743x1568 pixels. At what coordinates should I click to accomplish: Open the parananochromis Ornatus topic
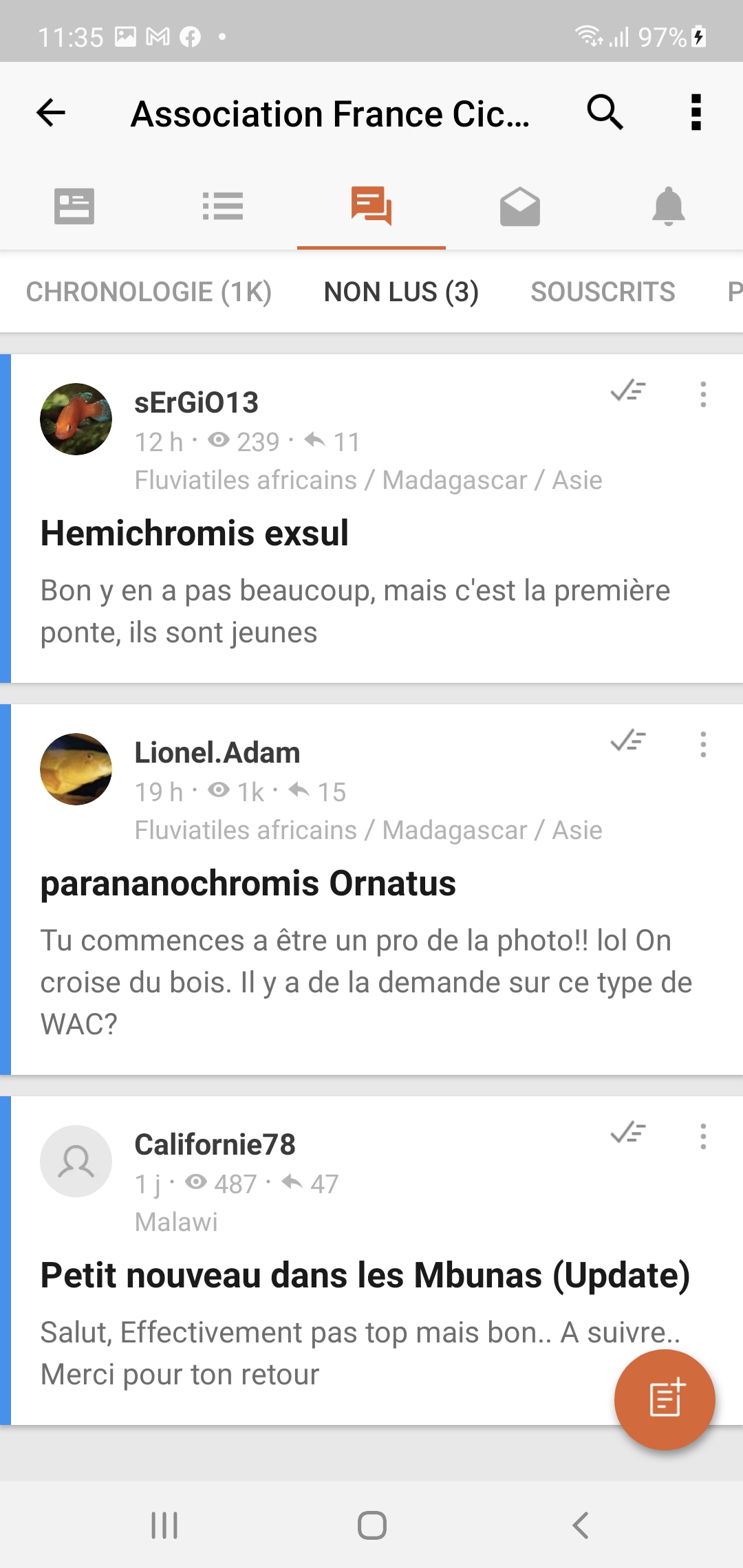(248, 884)
